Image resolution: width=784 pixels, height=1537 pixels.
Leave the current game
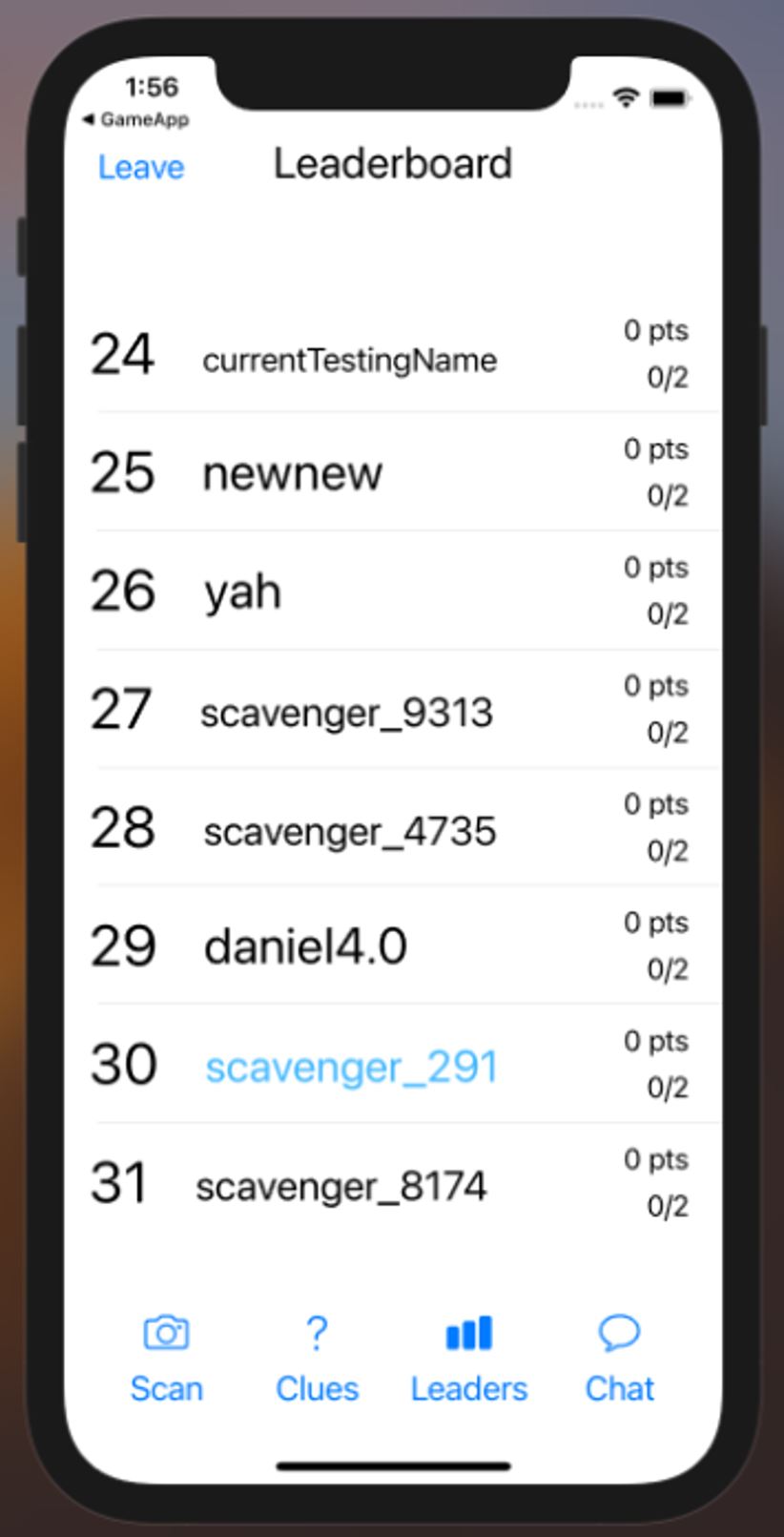tap(141, 167)
